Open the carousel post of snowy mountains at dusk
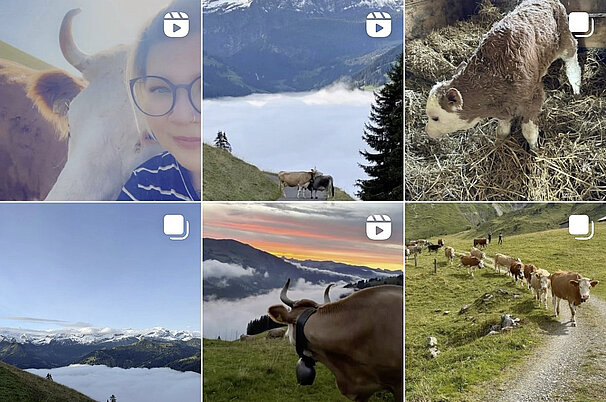The width and height of the screenshot is (606, 402). (100, 303)
